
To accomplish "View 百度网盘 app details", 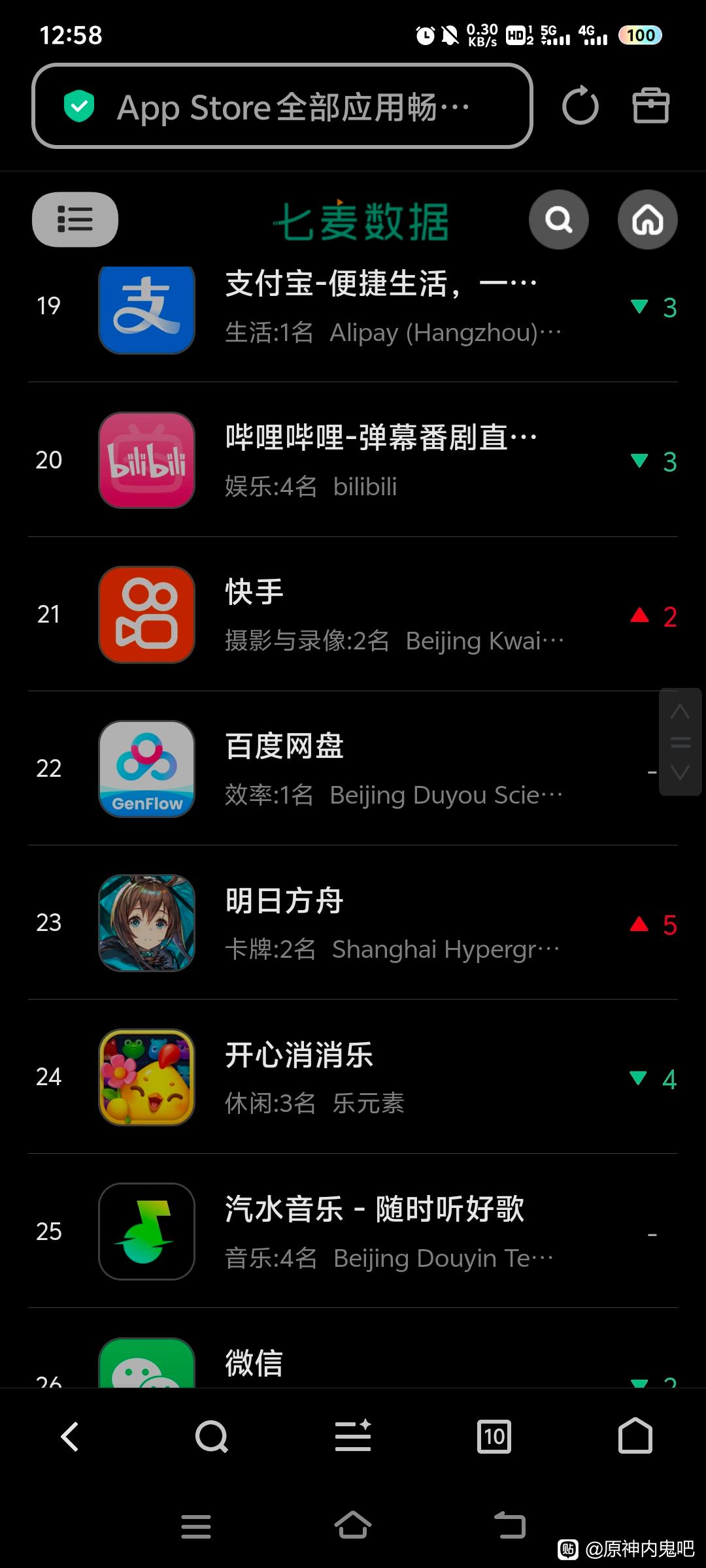I will click(x=353, y=768).
